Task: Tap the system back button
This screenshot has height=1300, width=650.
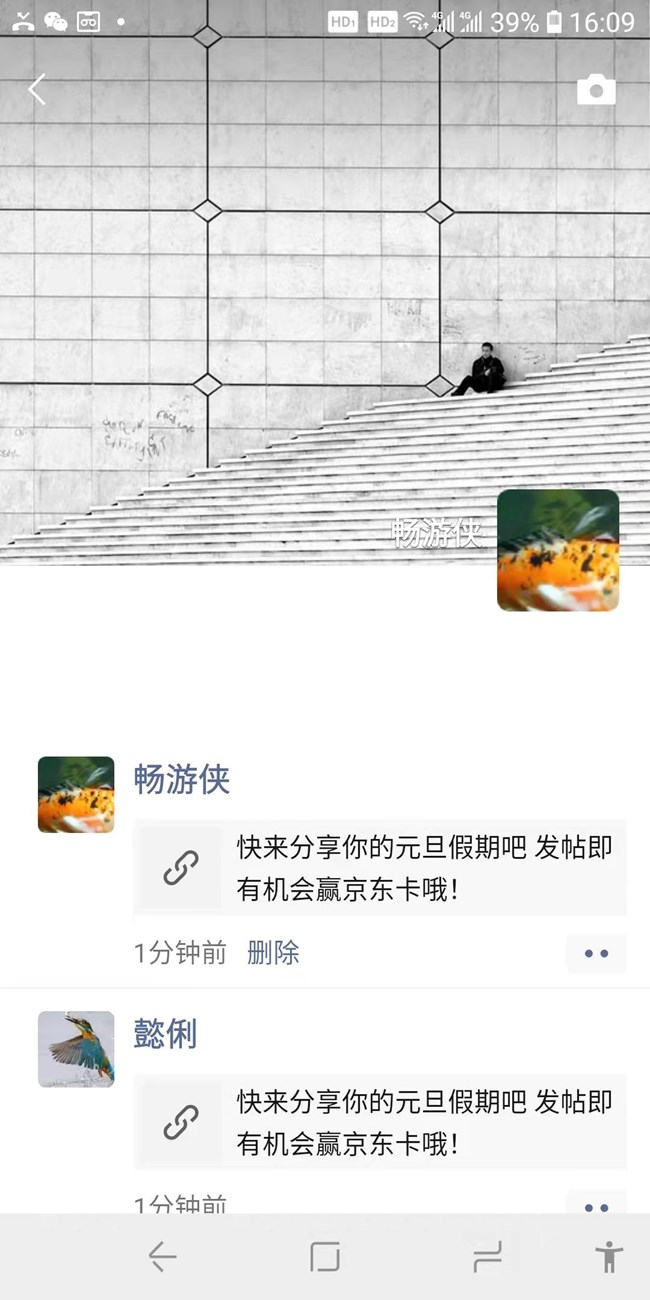Action: coord(162,1257)
